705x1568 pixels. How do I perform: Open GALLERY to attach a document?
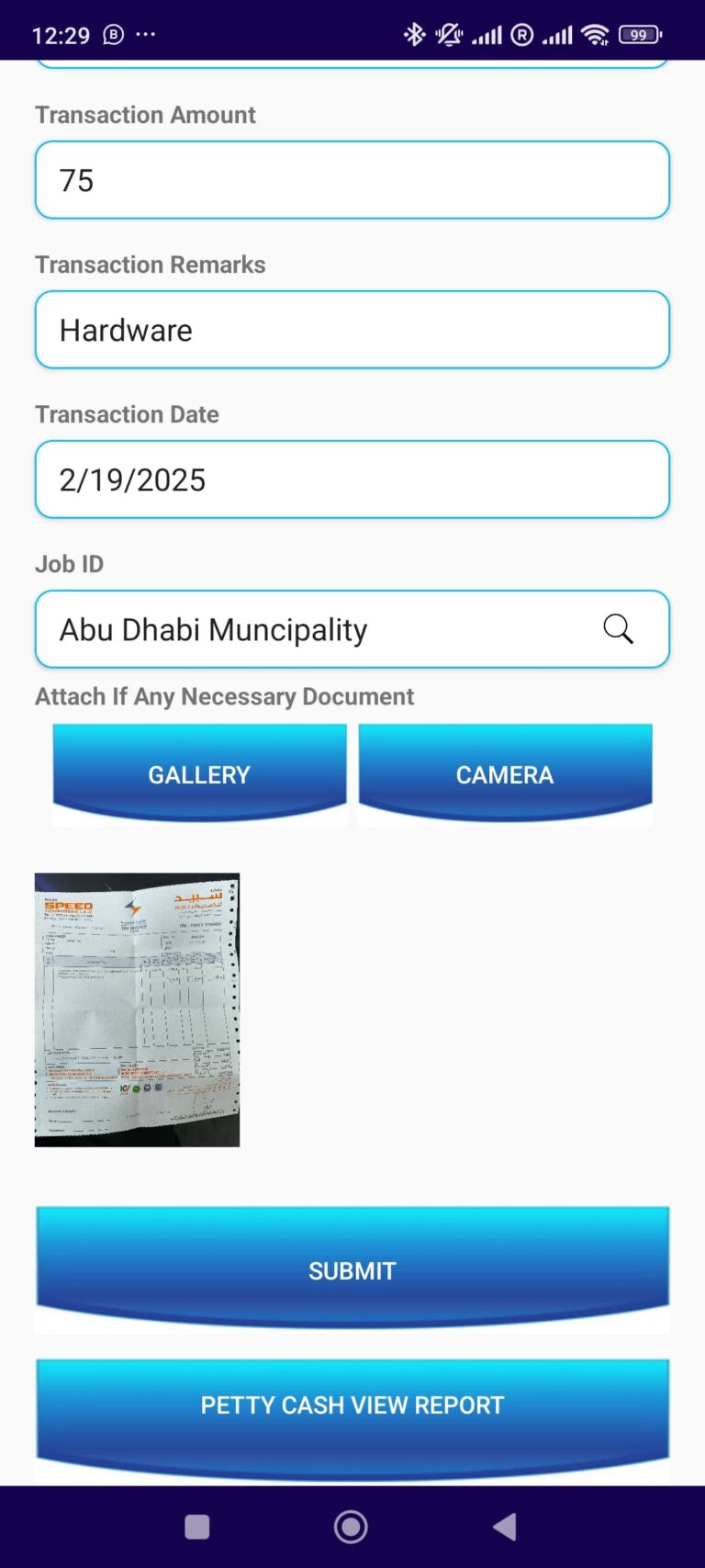pyautogui.click(x=198, y=774)
